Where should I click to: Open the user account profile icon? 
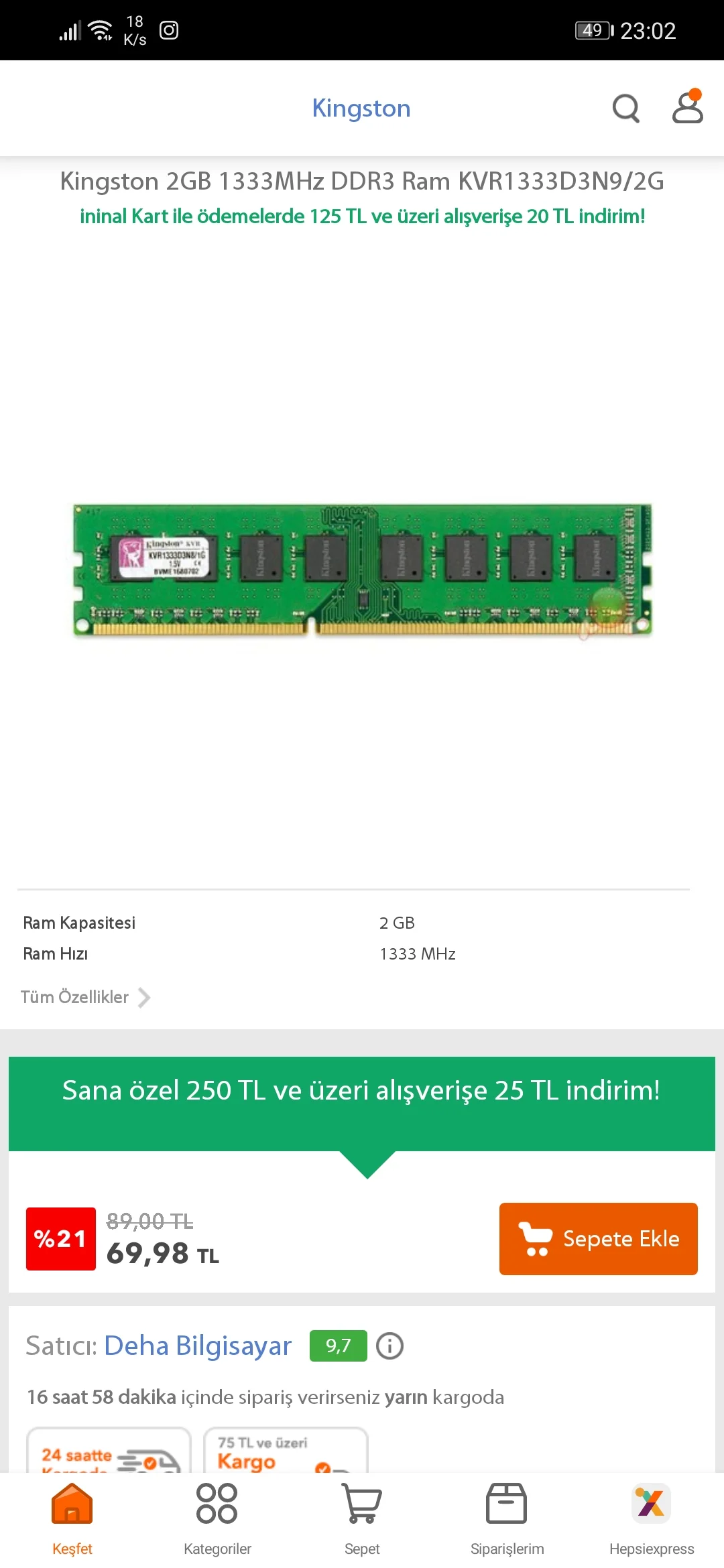pyautogui.click(x=687, y=108)
